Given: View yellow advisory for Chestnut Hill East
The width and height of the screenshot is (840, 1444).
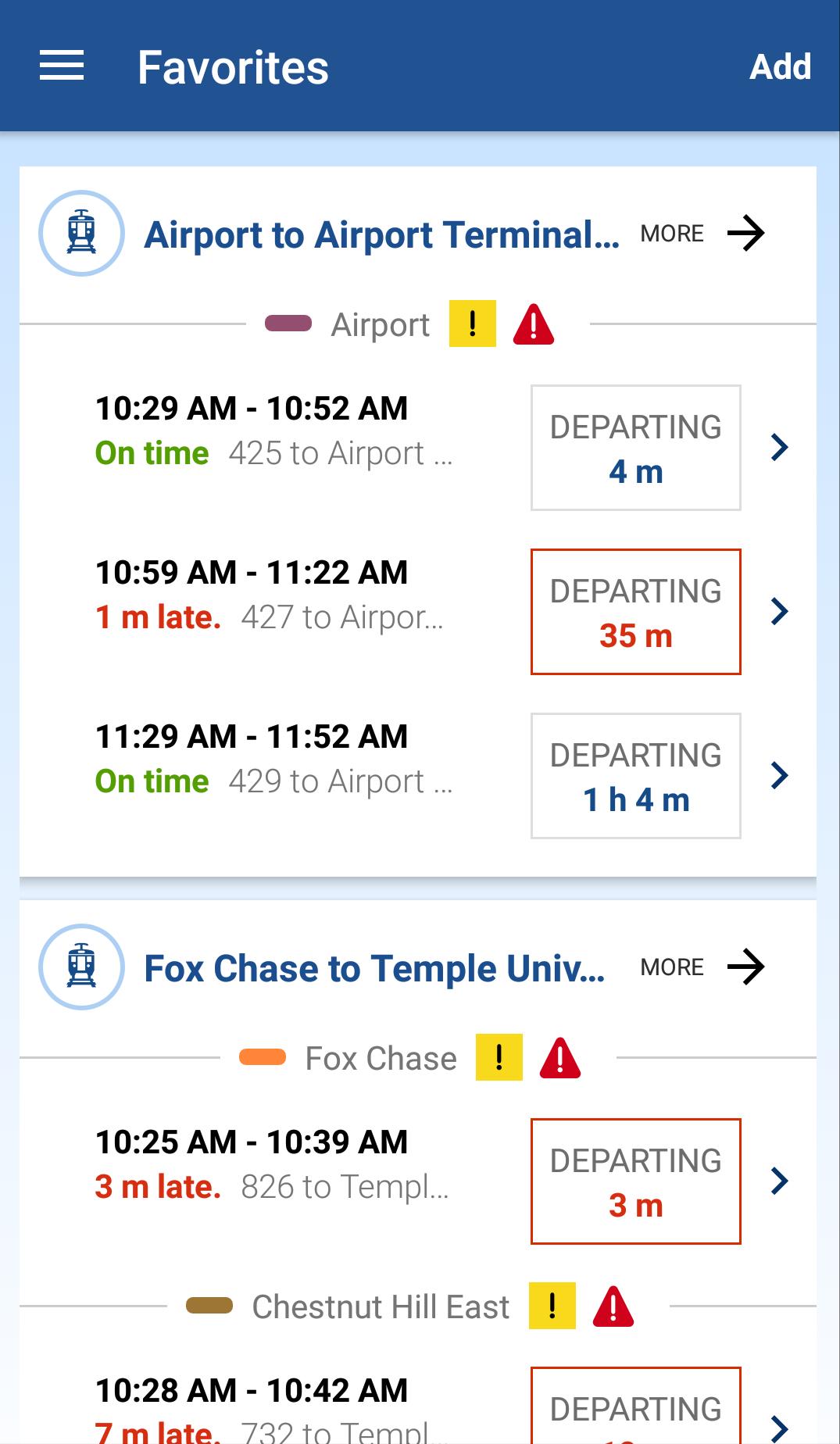Looking at the screenshot, I should tap(552, 1306).
